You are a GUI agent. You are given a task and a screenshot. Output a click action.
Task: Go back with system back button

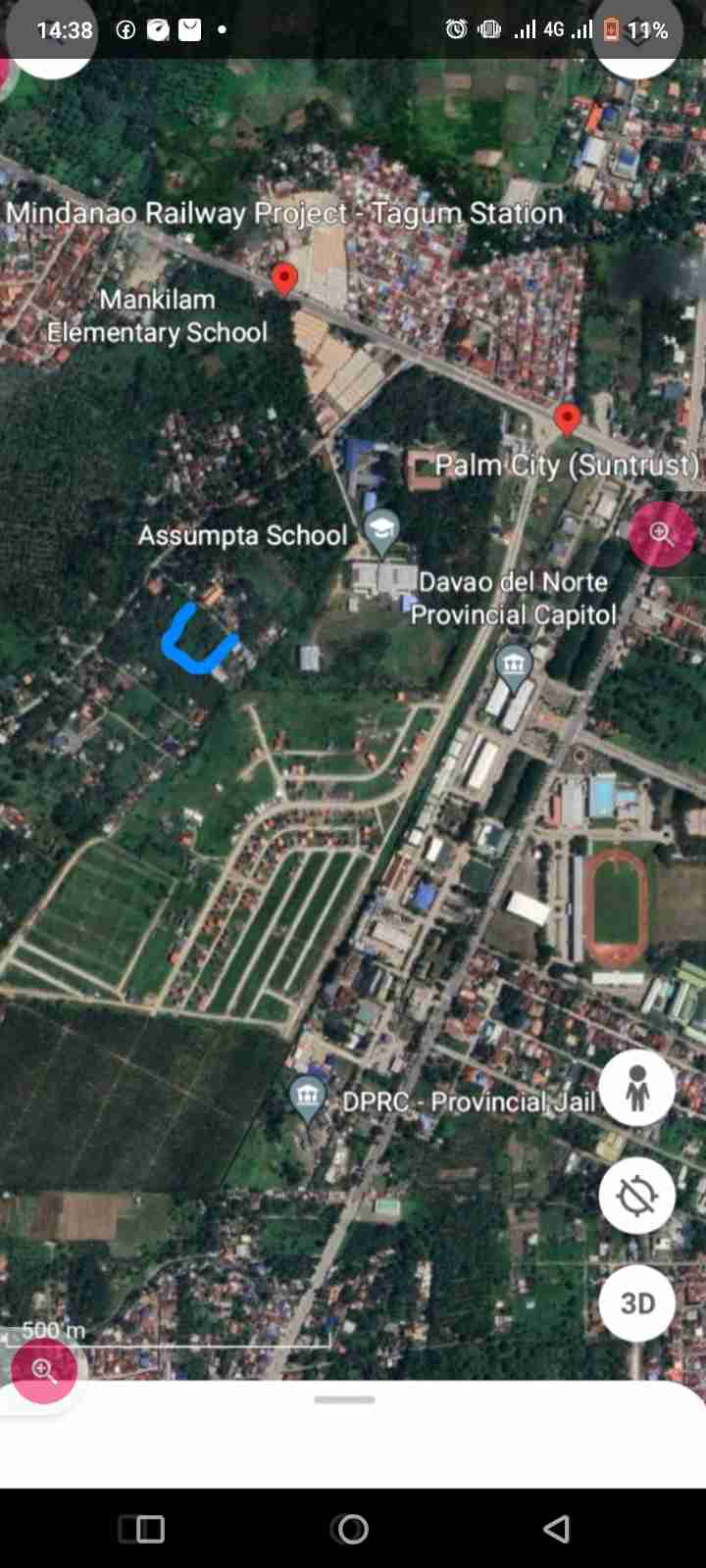tap(556, 1528)
